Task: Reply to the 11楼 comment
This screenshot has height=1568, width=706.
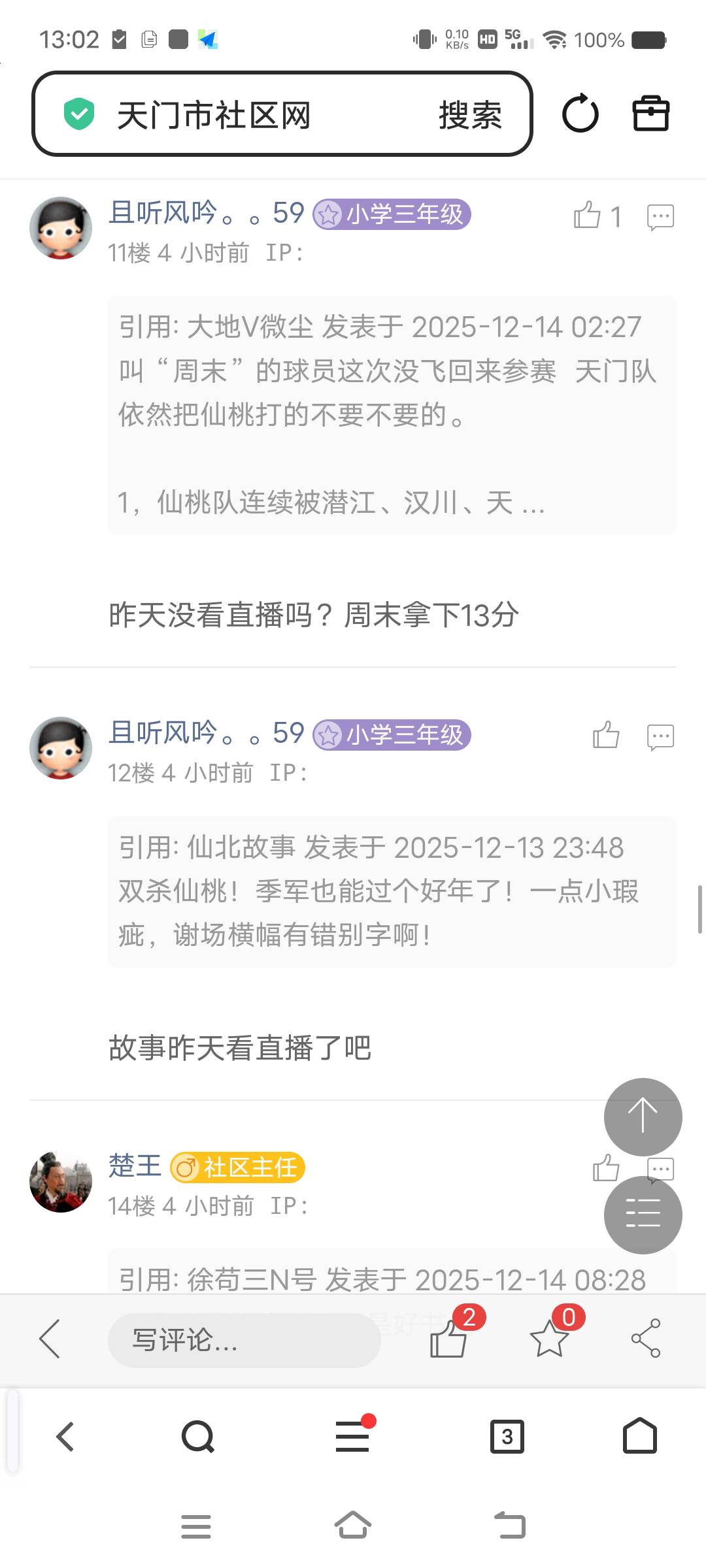Action: click(660, 217)
